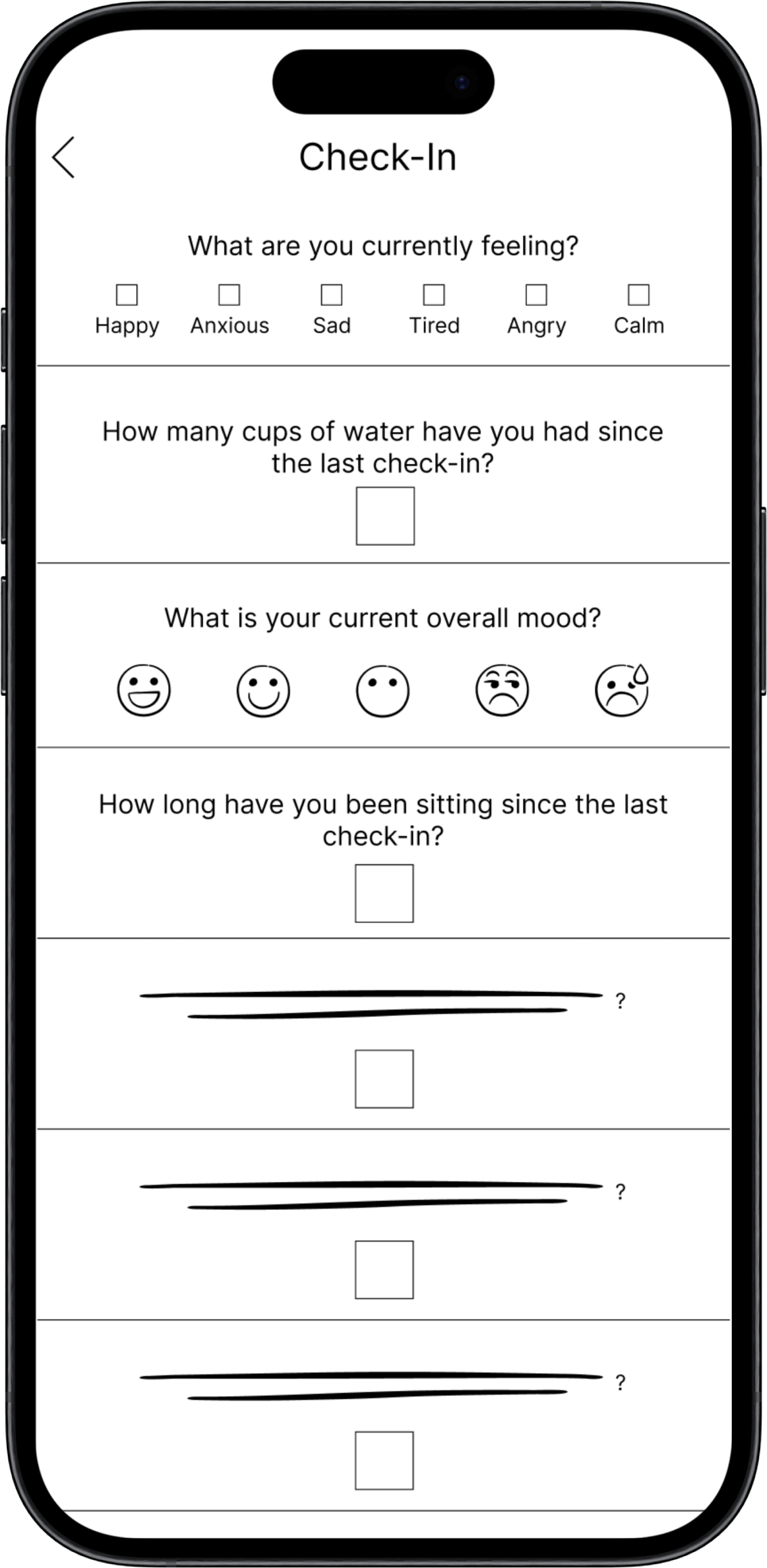
Task: Mark the Angry checkbox
Action: [x=536, y=295]
